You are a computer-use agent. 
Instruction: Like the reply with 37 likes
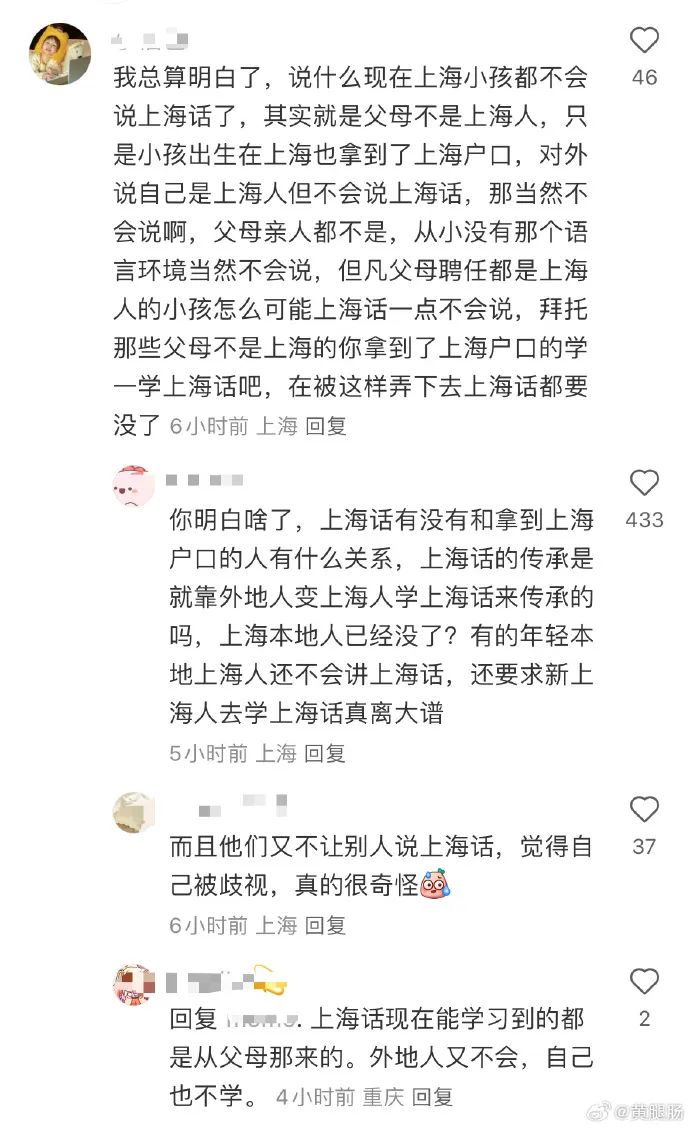pos(644,810)
